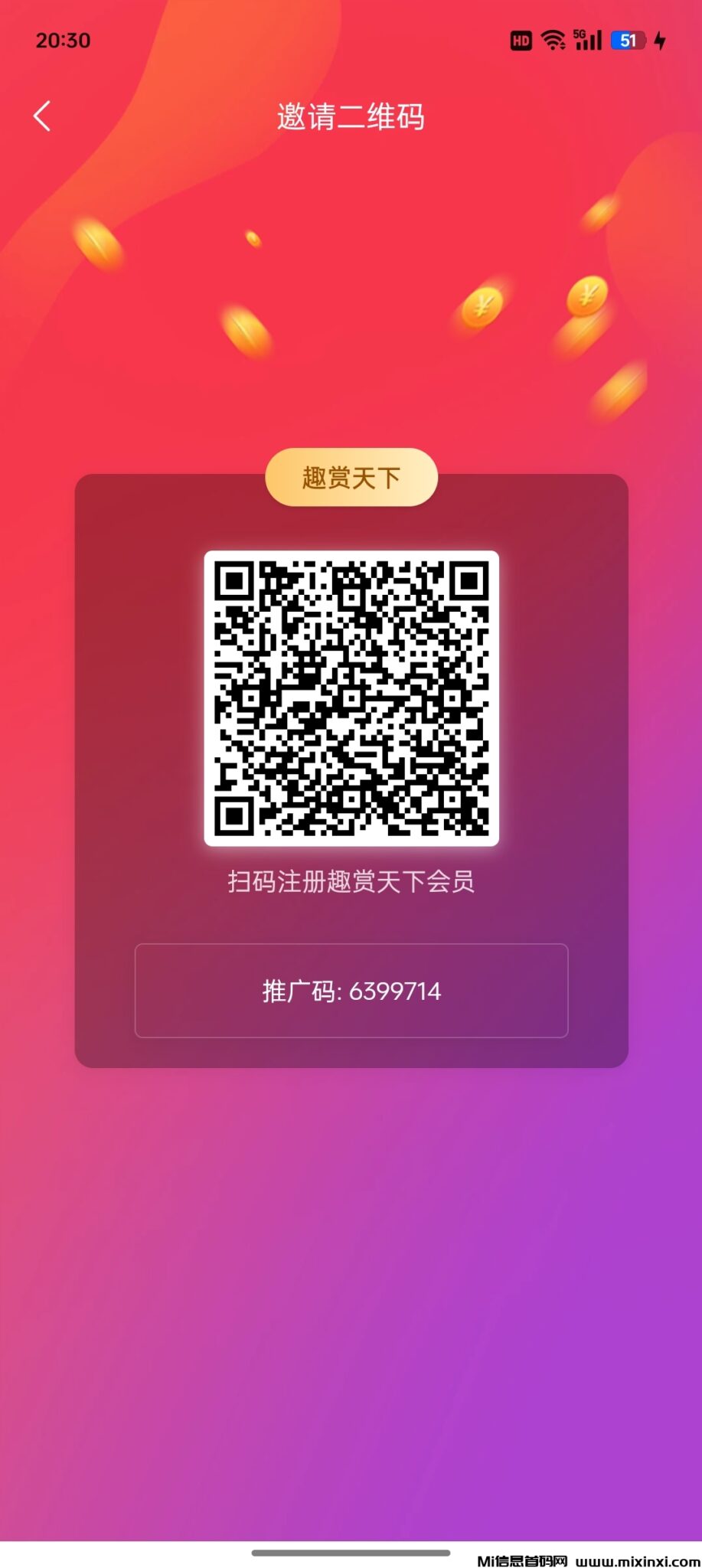This screenshot has width=702, height=1568.
Task: Tap the promo code field inside the card
Action: (351, 991)
